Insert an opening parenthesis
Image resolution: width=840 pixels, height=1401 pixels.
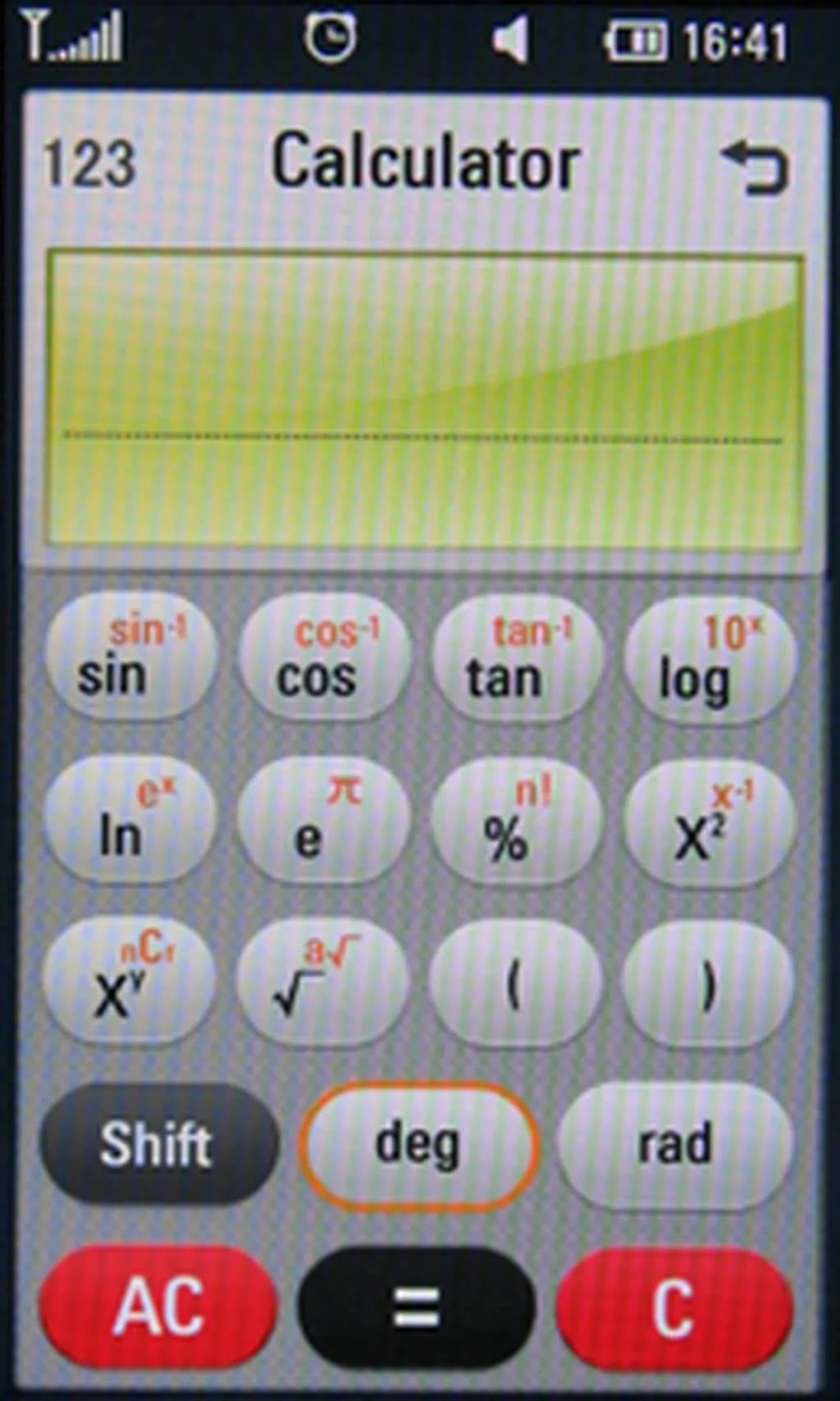(516, 982)
